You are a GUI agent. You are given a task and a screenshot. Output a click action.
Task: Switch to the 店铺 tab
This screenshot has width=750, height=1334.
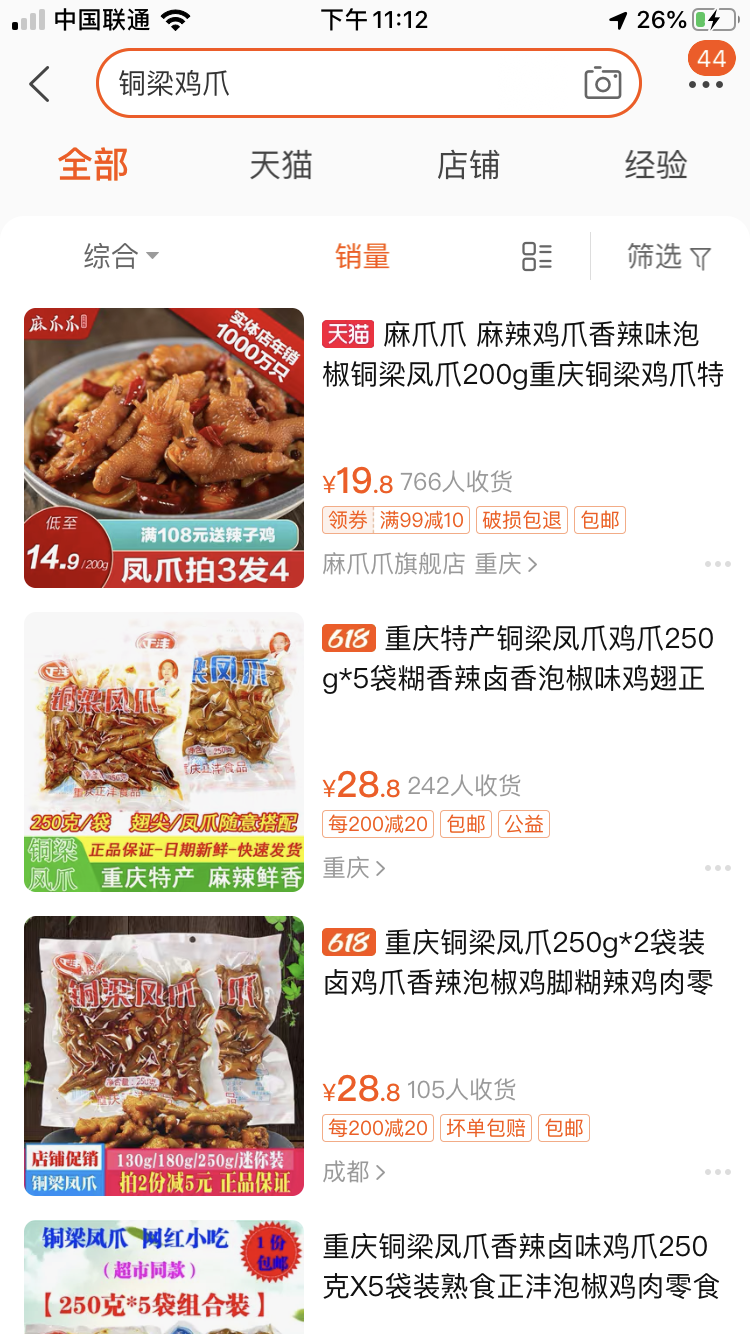[x=468, y=165]
